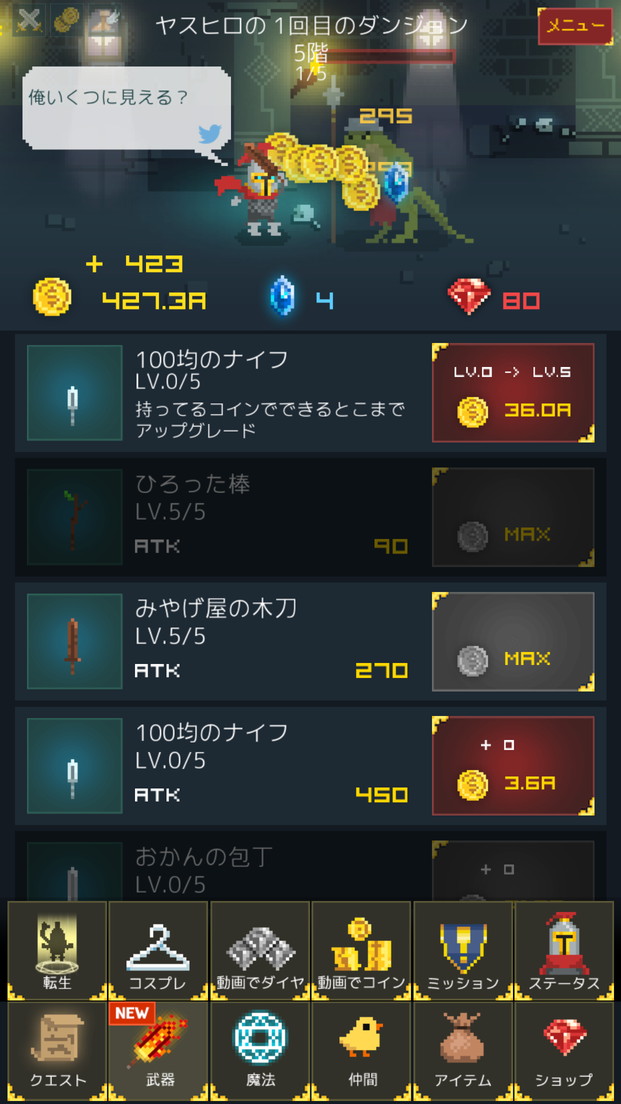Watch a video for coins (動画でコイン)
Screen dimensions: 621x1104
[361, 950]
